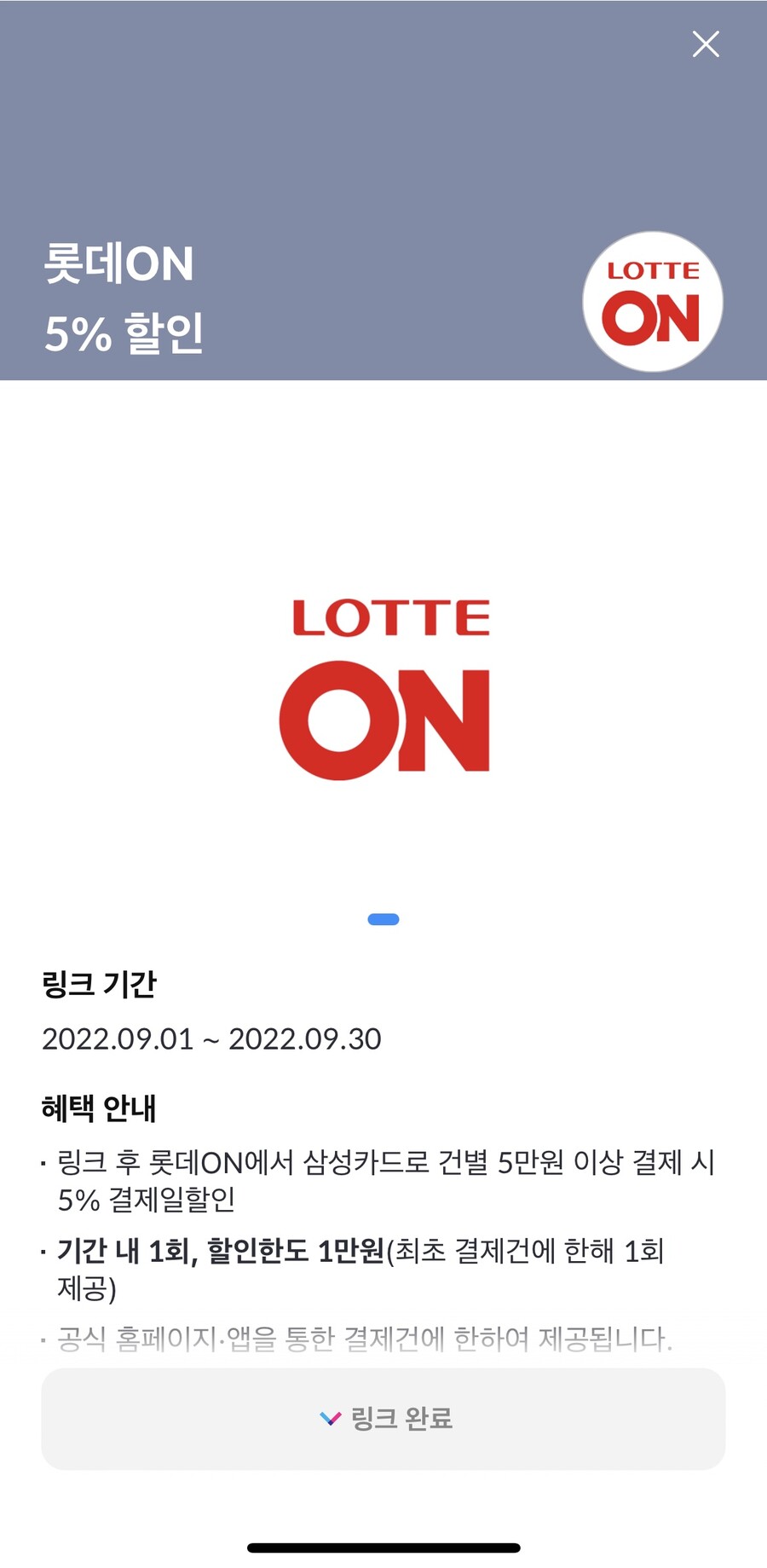Screen dimensions: 767x1568
Task: Click the X close icon at top right
Action: [x=705, y=44]
